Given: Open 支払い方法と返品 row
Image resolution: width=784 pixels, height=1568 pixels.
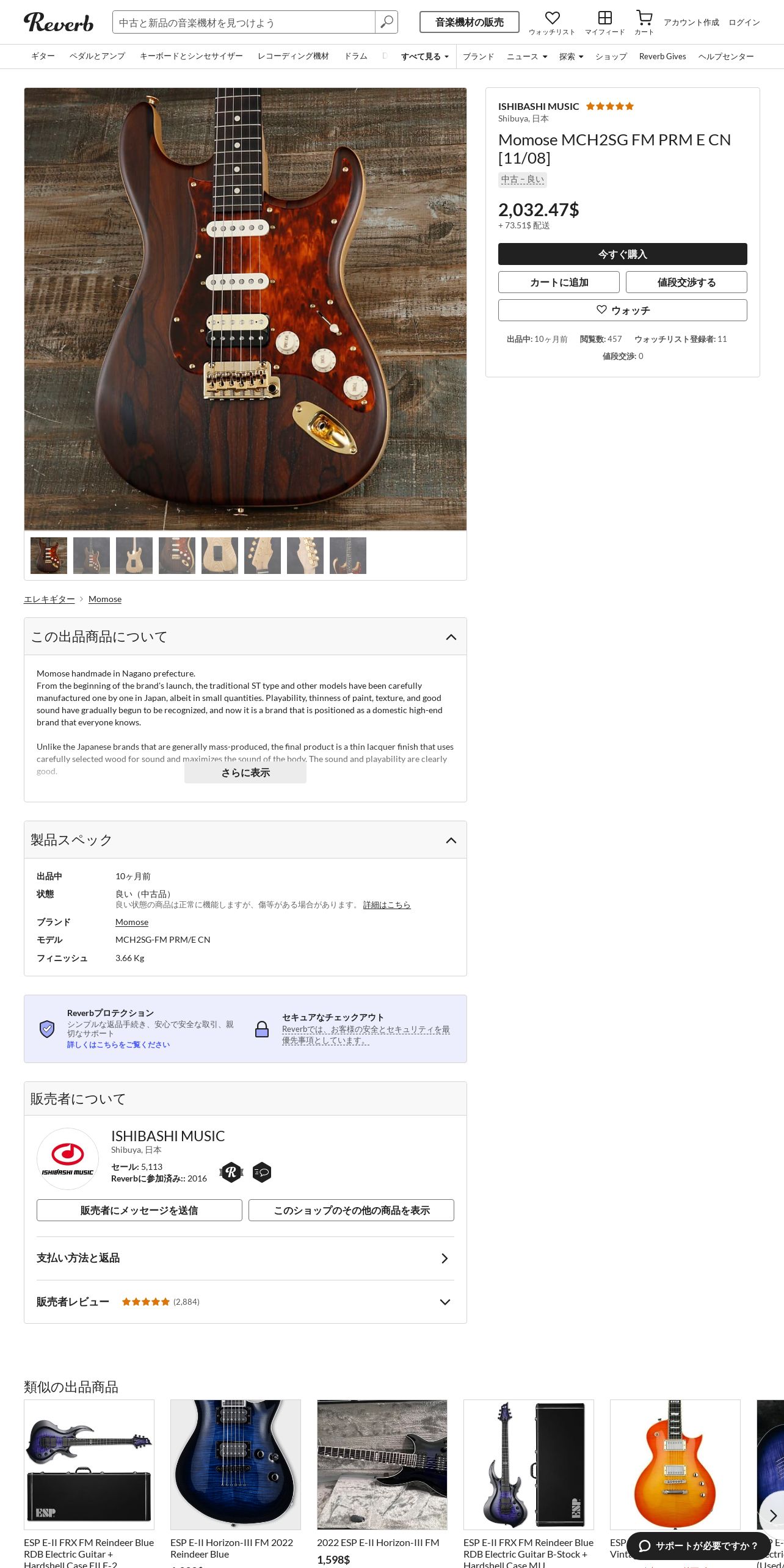Looking at the screenshot, I should [245, 1258].
